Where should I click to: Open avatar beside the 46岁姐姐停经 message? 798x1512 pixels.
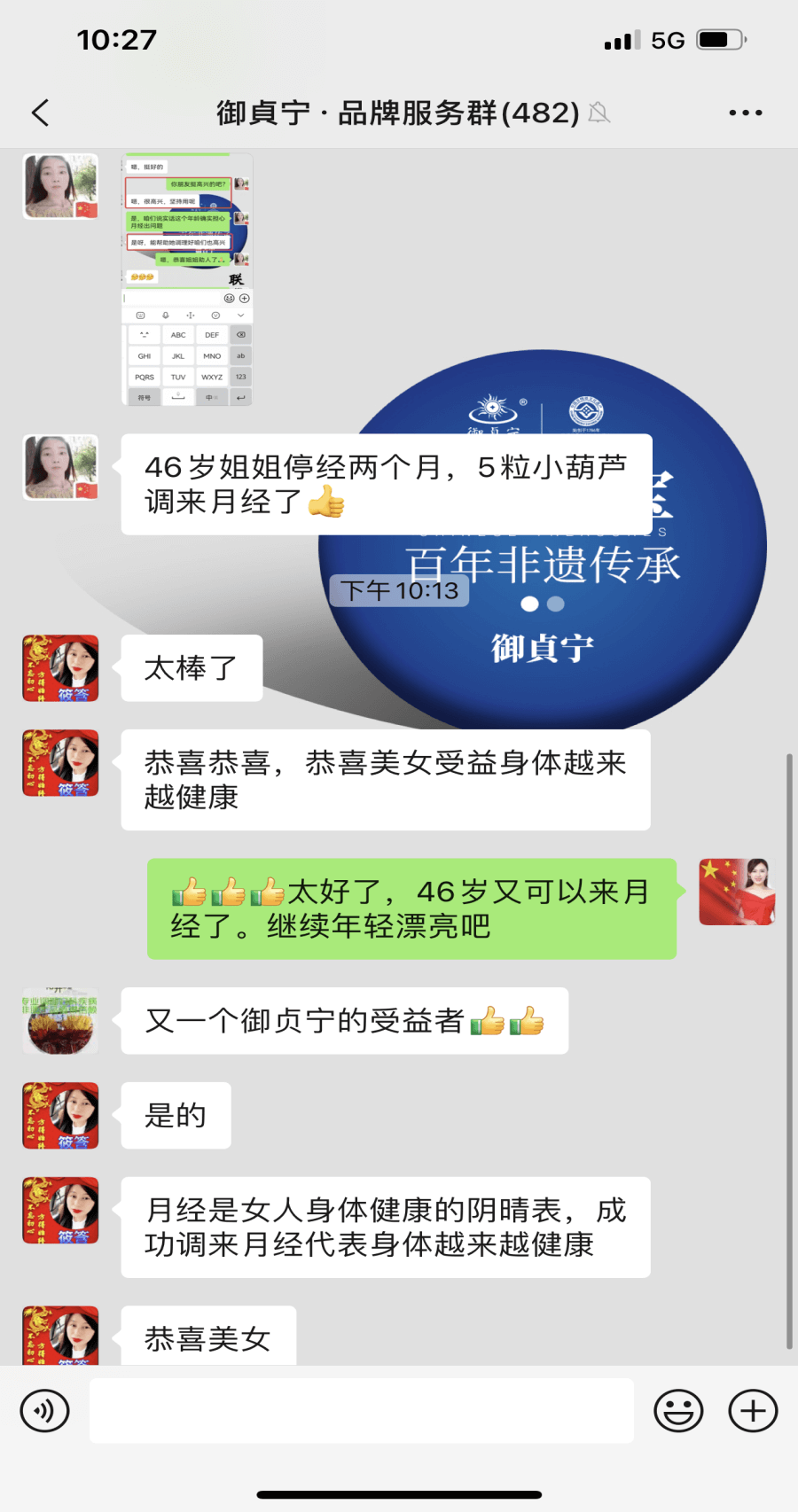(60, 467)
